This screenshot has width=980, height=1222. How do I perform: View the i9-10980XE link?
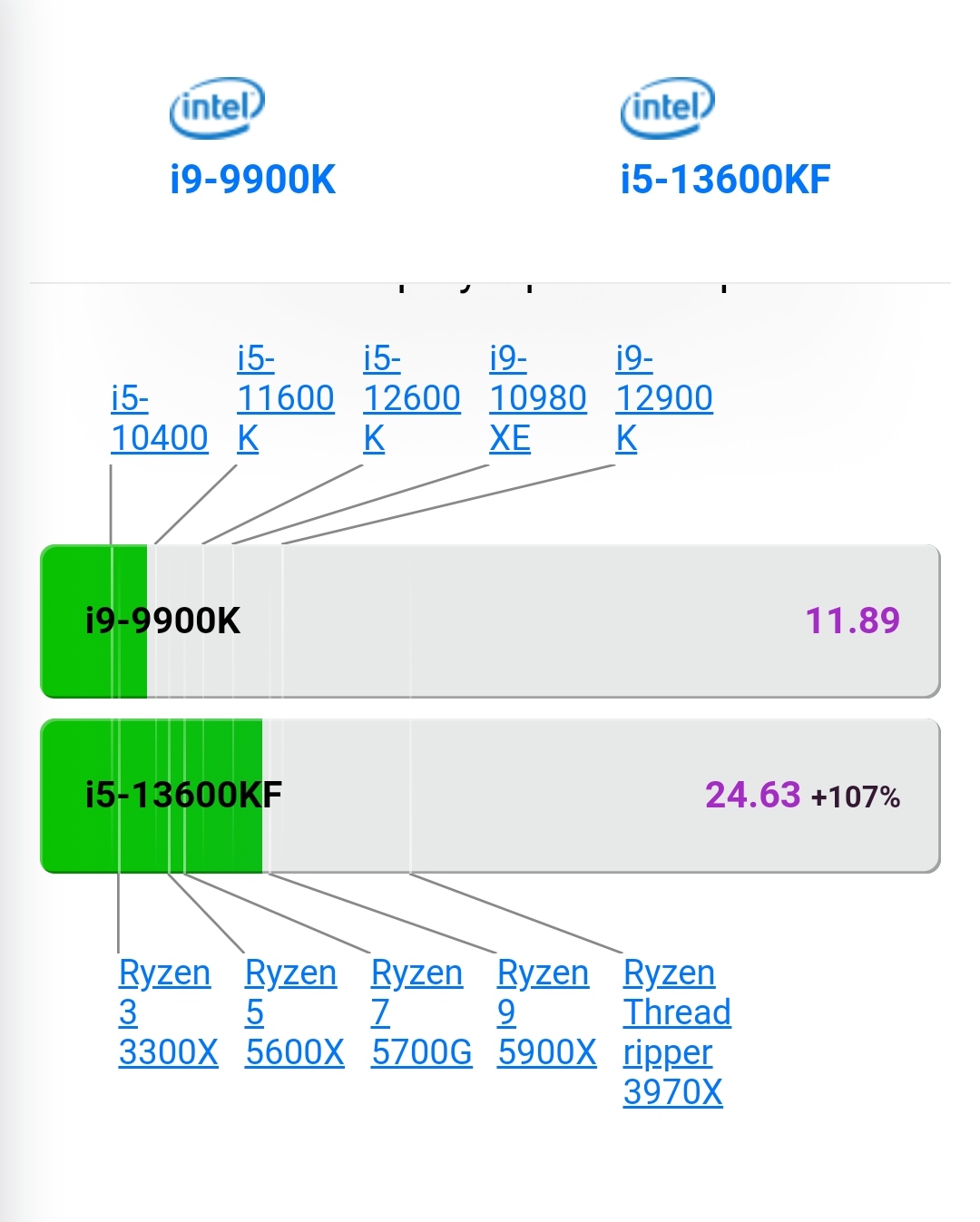[x=537, y=398]
